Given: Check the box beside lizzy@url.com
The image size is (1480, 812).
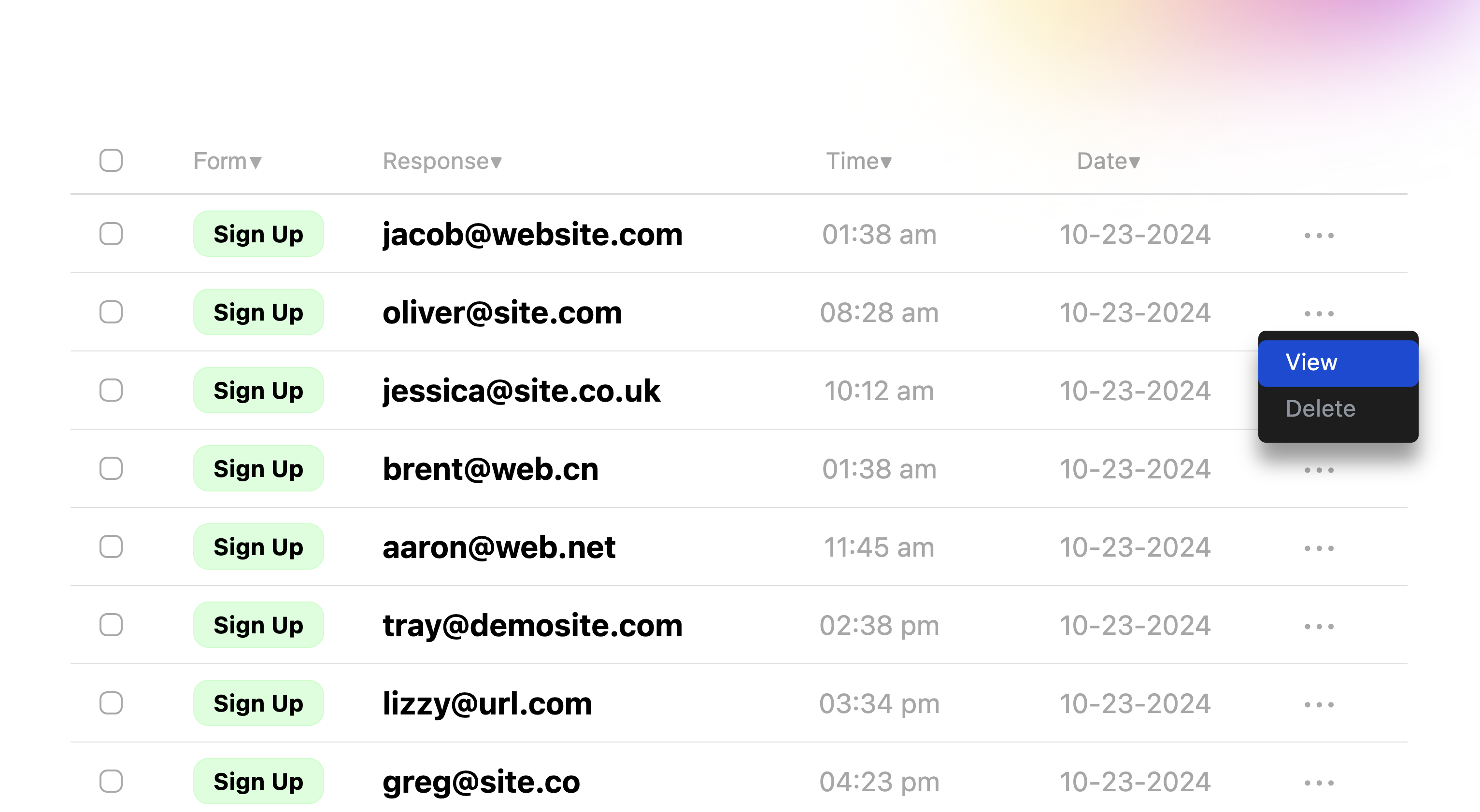Looking at the screenshot, I should click(x=111, y=703).
